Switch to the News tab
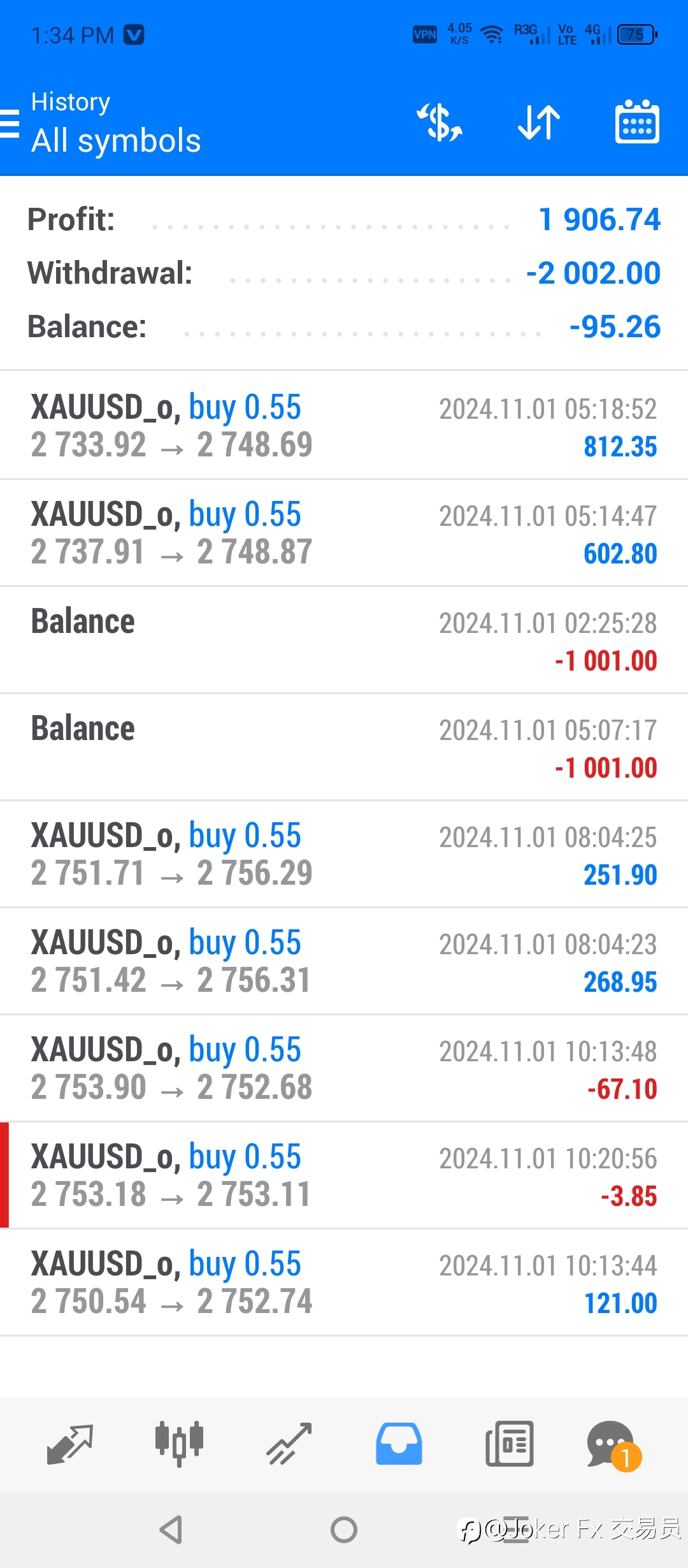 [510, 1444]
